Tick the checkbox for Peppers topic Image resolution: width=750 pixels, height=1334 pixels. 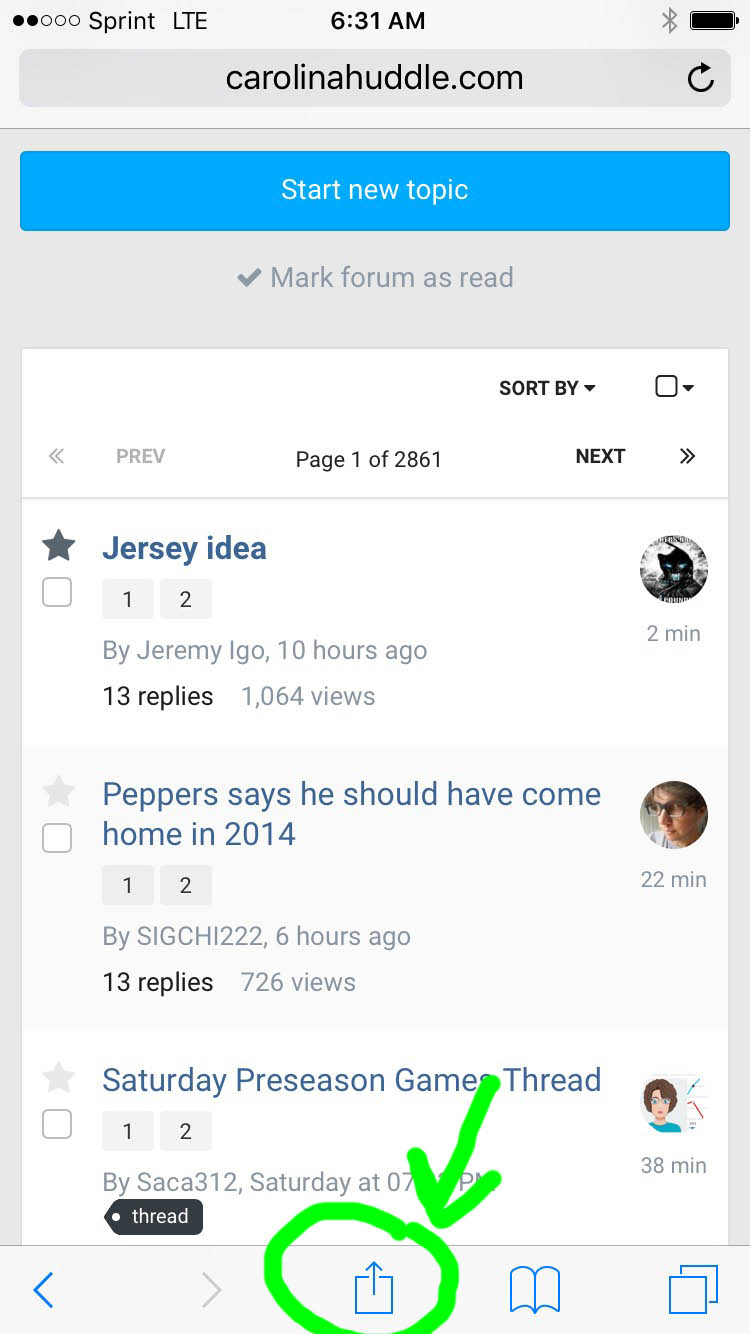coord(57,838)
